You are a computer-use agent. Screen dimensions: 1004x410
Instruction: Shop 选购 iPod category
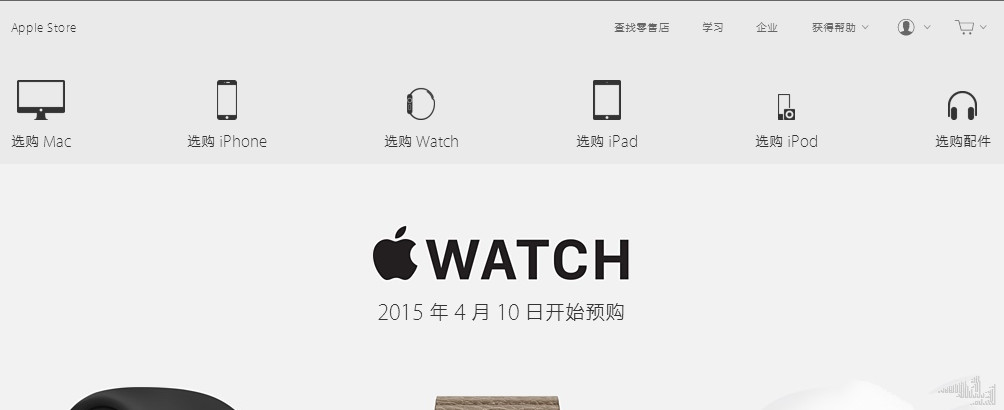click(x=786, y=114)
